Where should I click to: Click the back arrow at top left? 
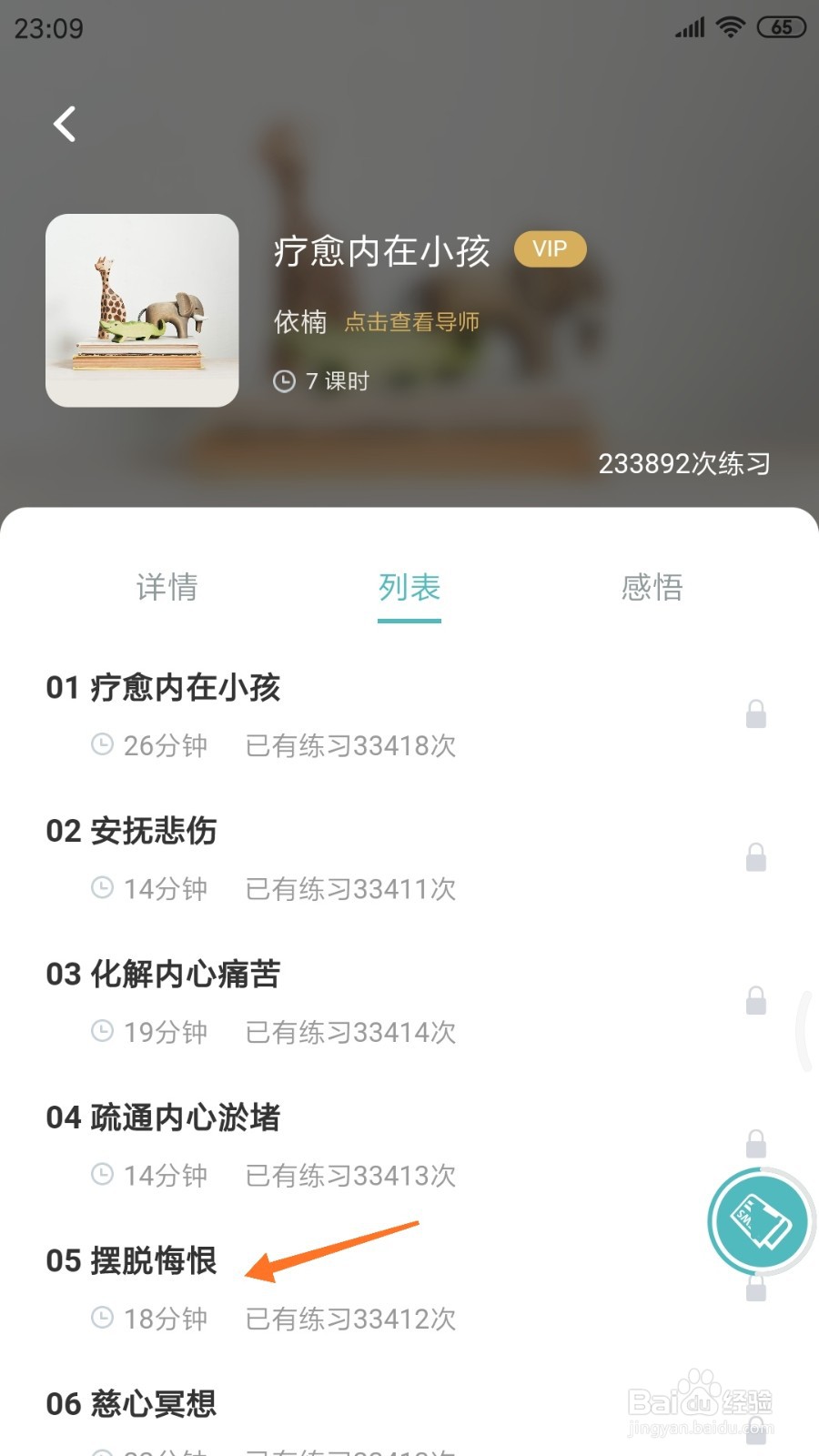point(64,124)
